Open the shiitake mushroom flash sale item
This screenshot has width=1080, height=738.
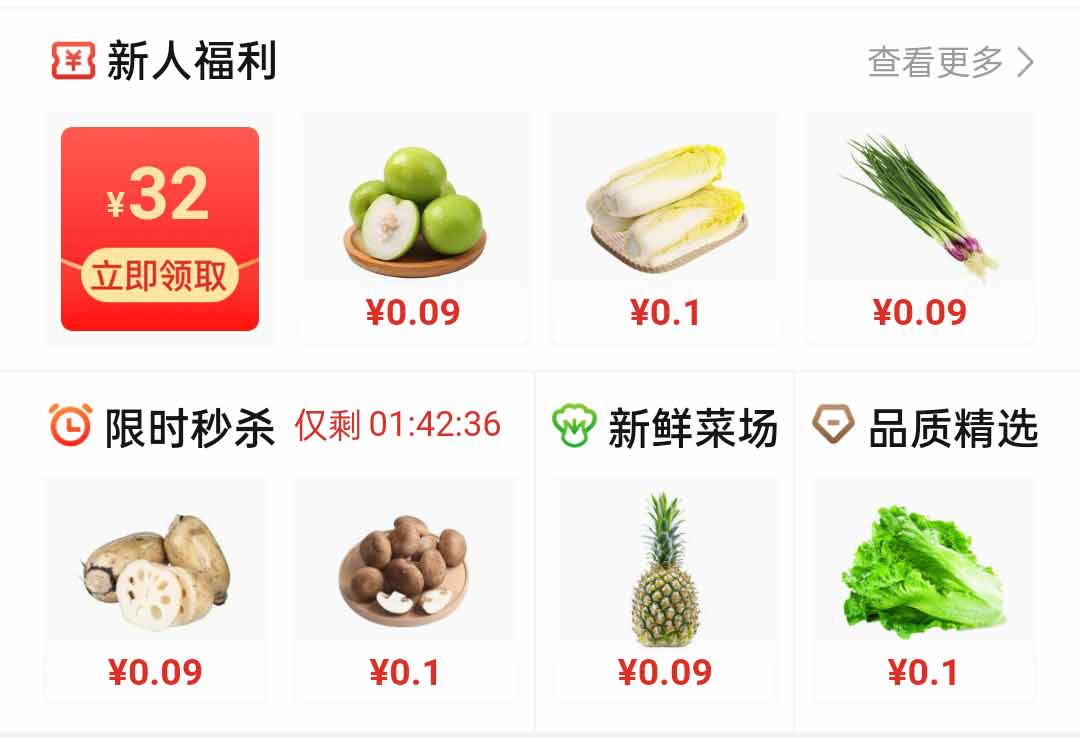click(405, 590)
